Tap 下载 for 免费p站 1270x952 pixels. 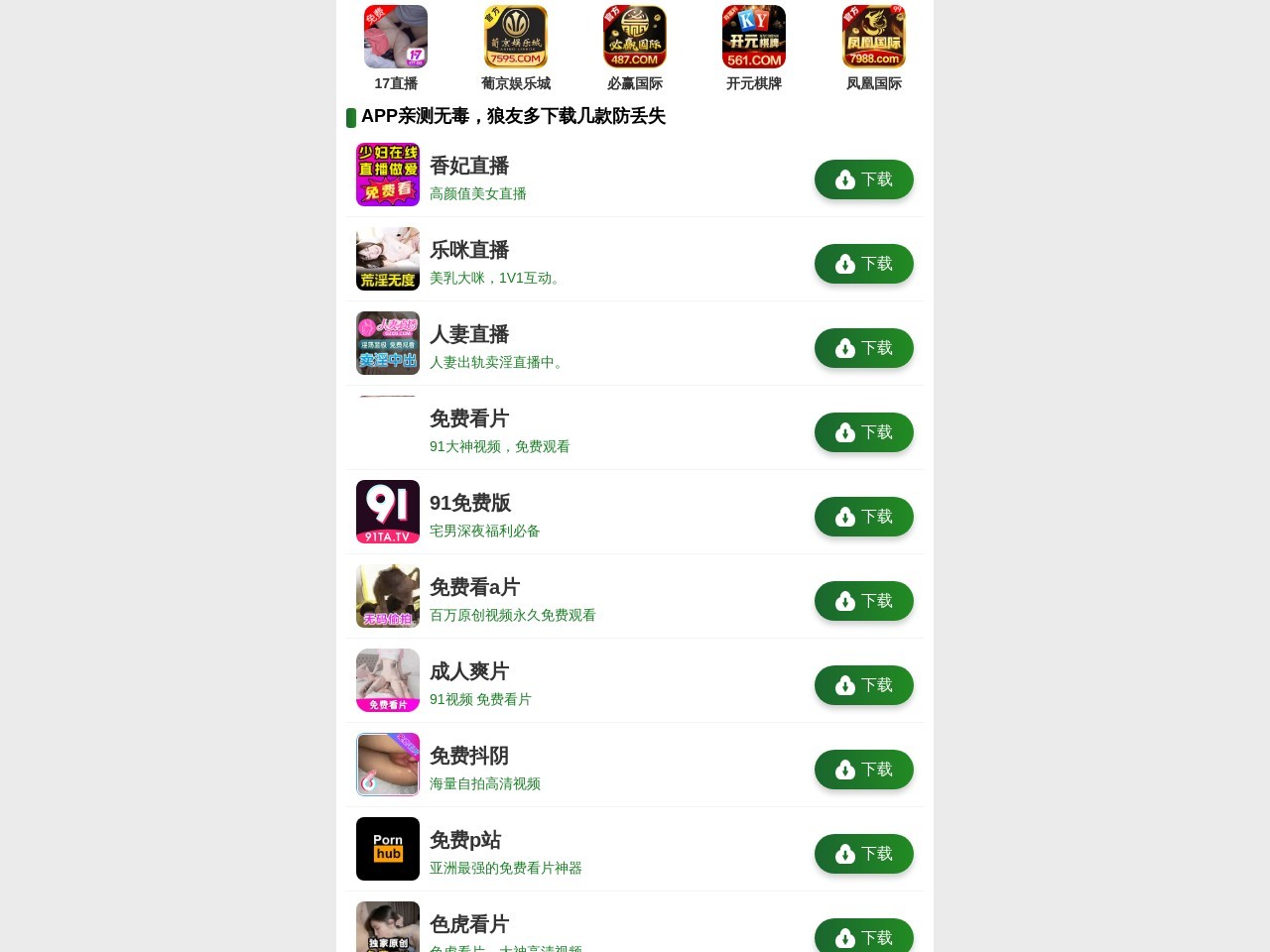coord(863,854)
